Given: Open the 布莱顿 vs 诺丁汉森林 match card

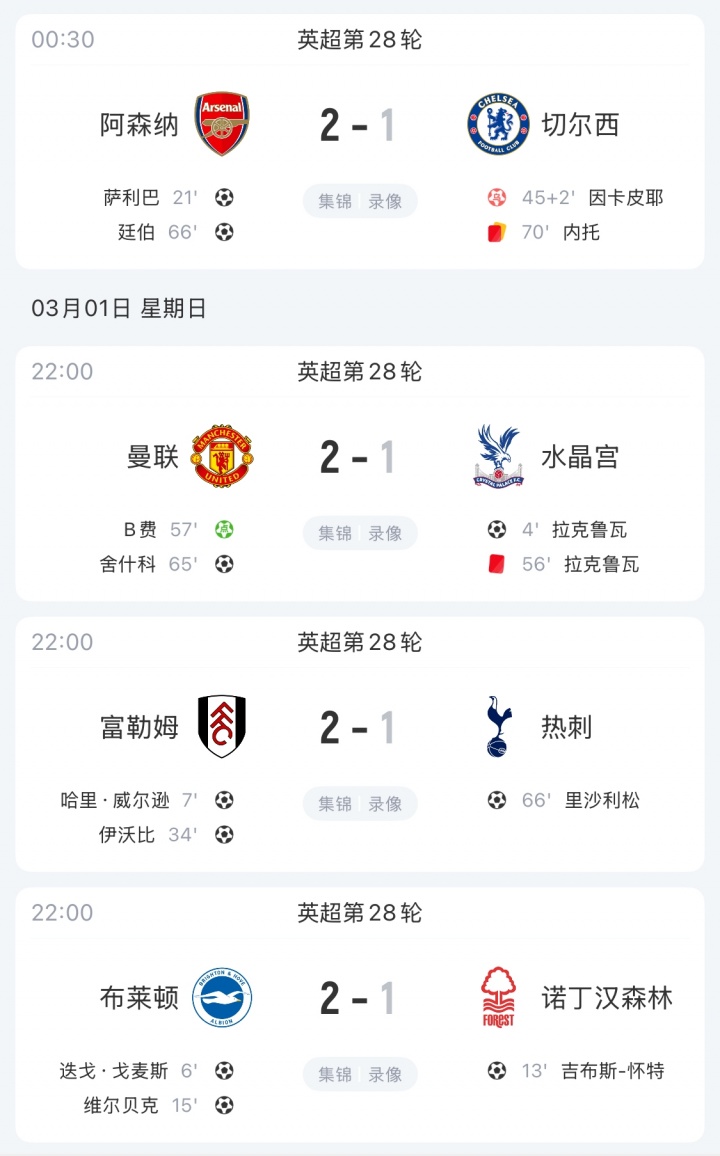Looking at the screenshot, I should coord(359,999).
